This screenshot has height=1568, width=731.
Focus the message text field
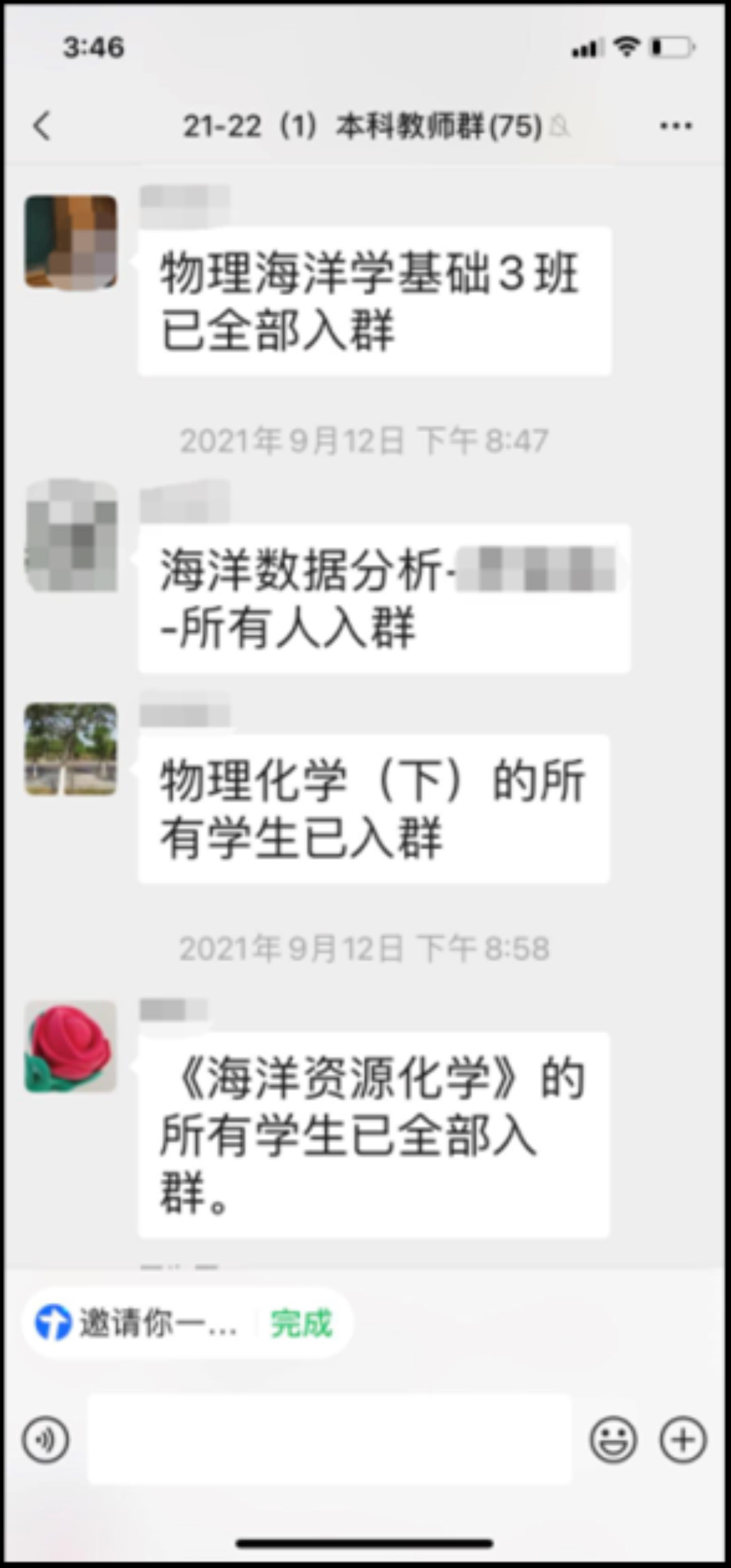pos(329,1440)
